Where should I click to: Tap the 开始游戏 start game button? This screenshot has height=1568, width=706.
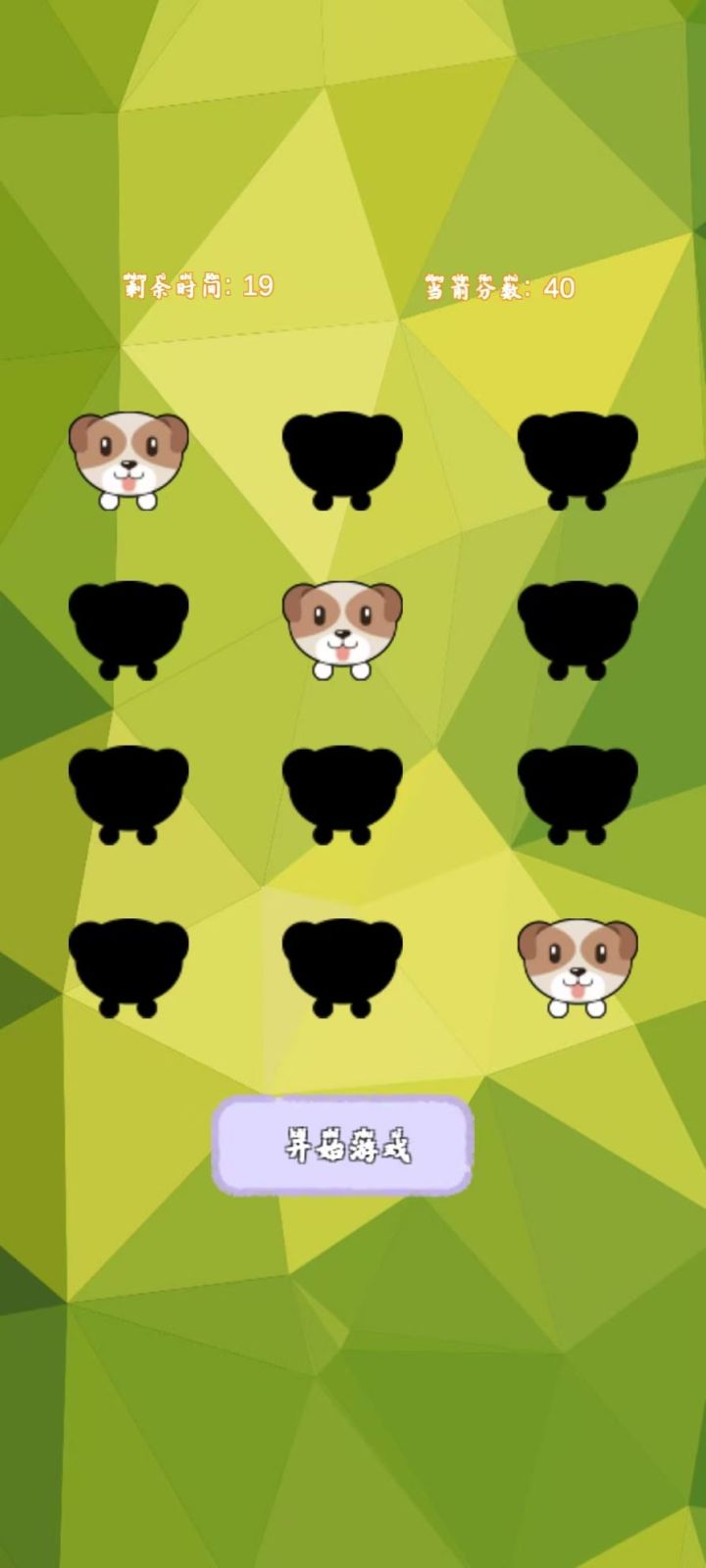coord(342,1145)
